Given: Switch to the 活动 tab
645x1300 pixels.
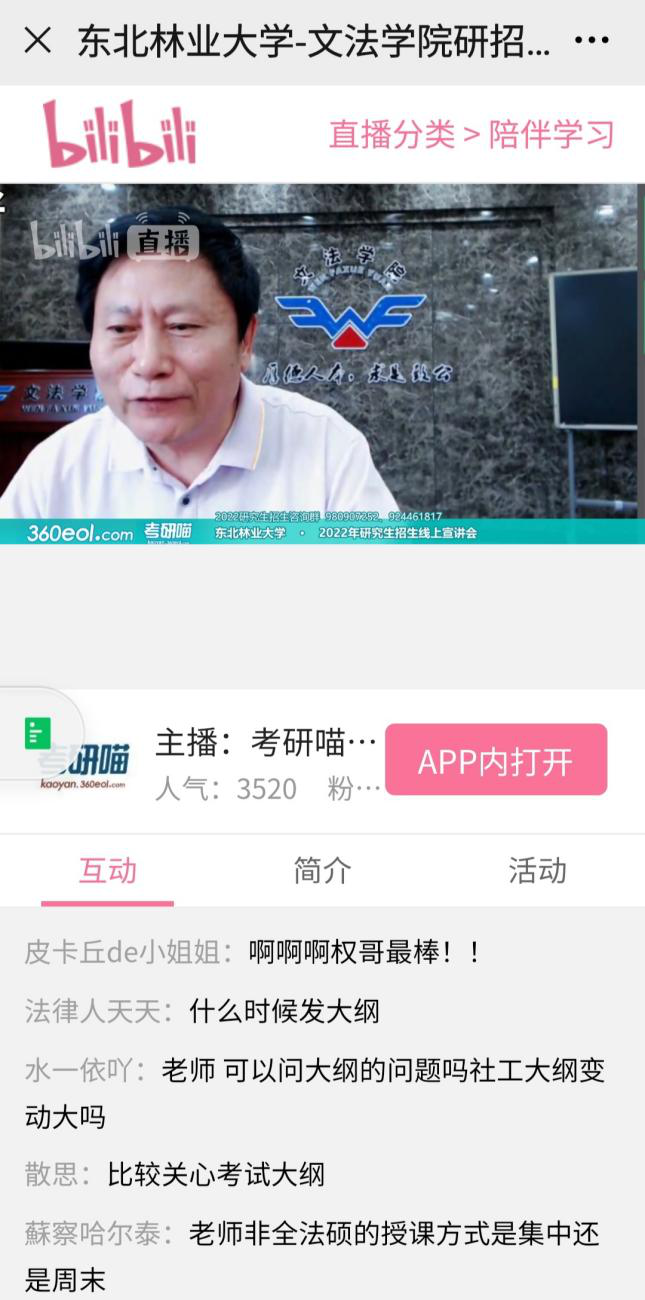Looking at the screenshot, I should [537, 870].
